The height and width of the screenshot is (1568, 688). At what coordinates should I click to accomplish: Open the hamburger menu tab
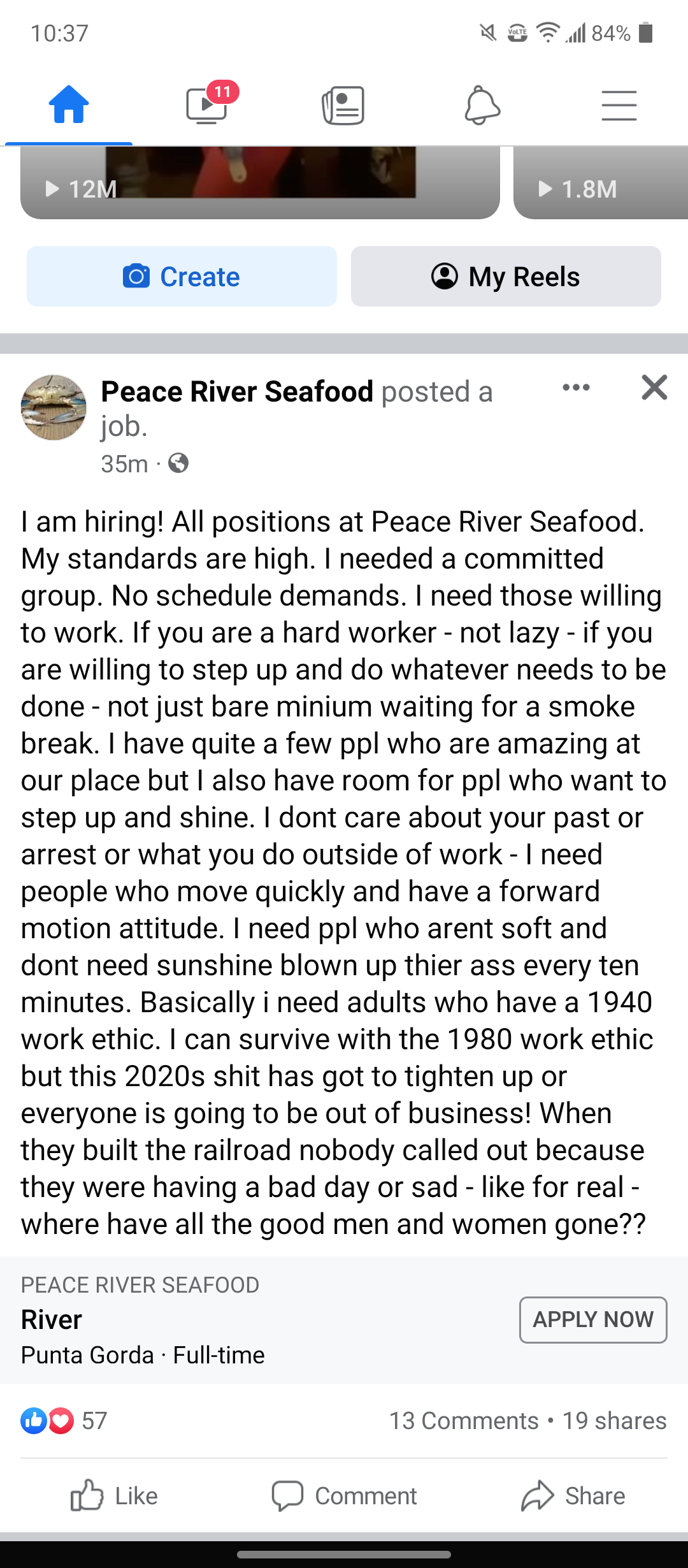click(x=619, y=105)
